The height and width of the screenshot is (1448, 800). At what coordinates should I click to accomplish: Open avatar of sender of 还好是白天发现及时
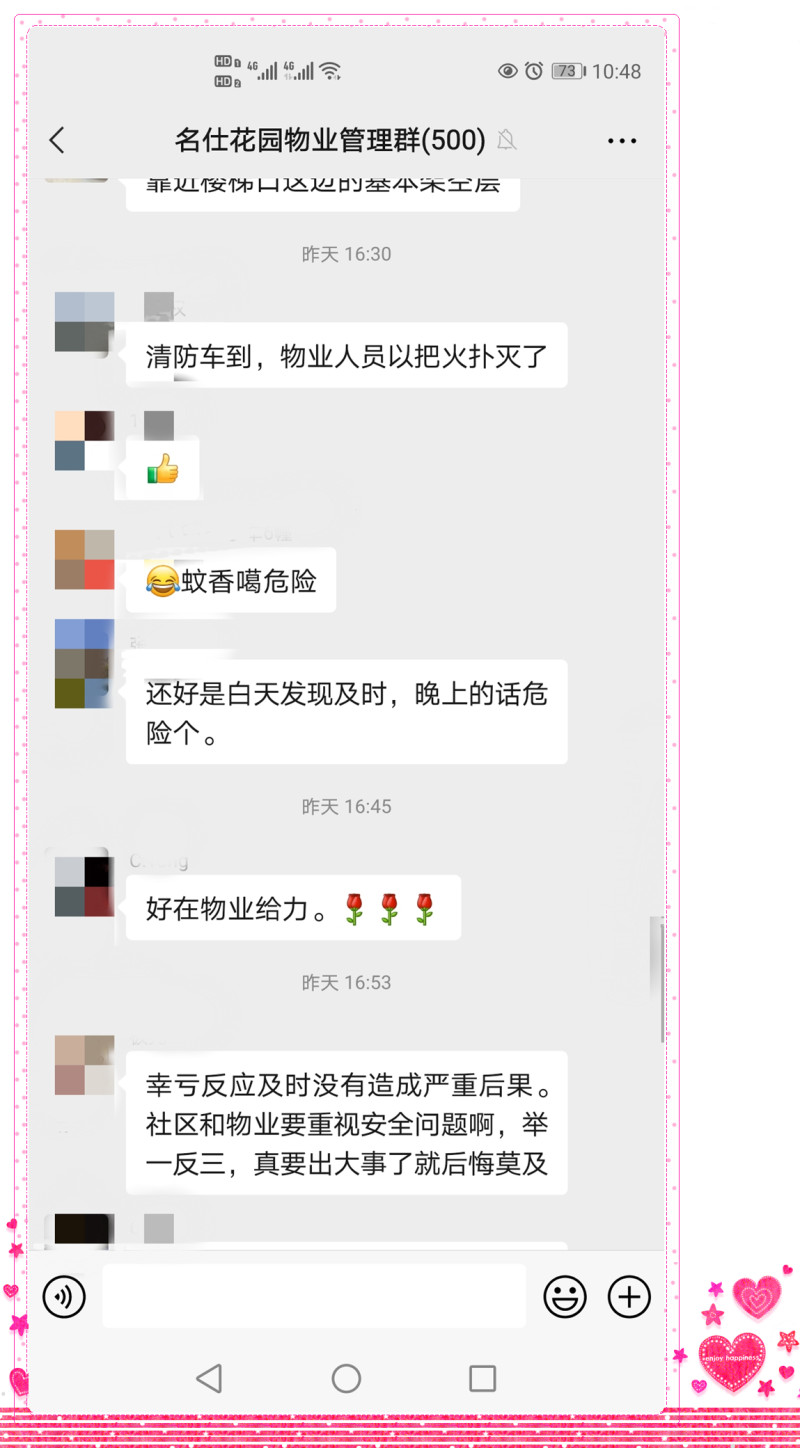(84, 663)
